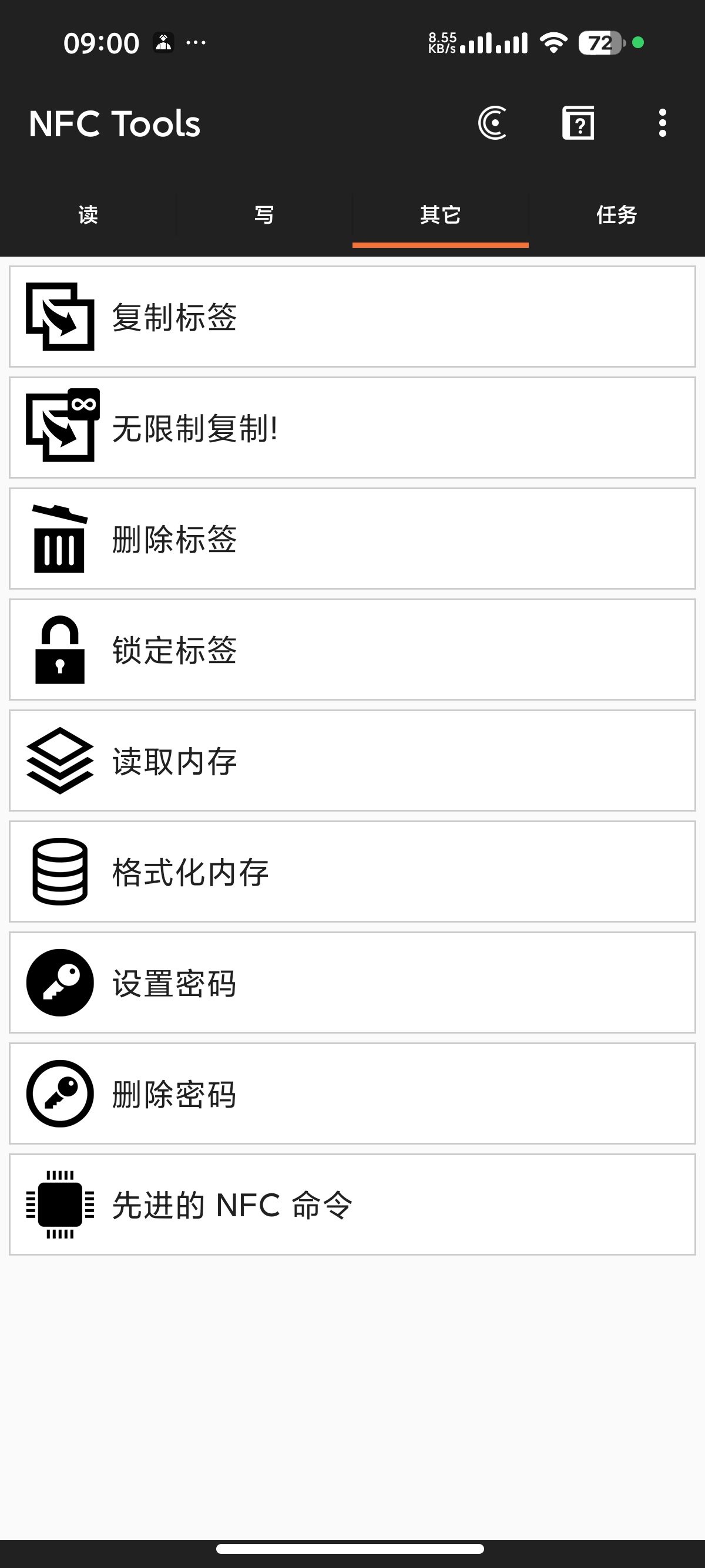Screen dimensions: 705x1568
Task: Select the circled key icon for 删除密码
Action: point(59,1094)
